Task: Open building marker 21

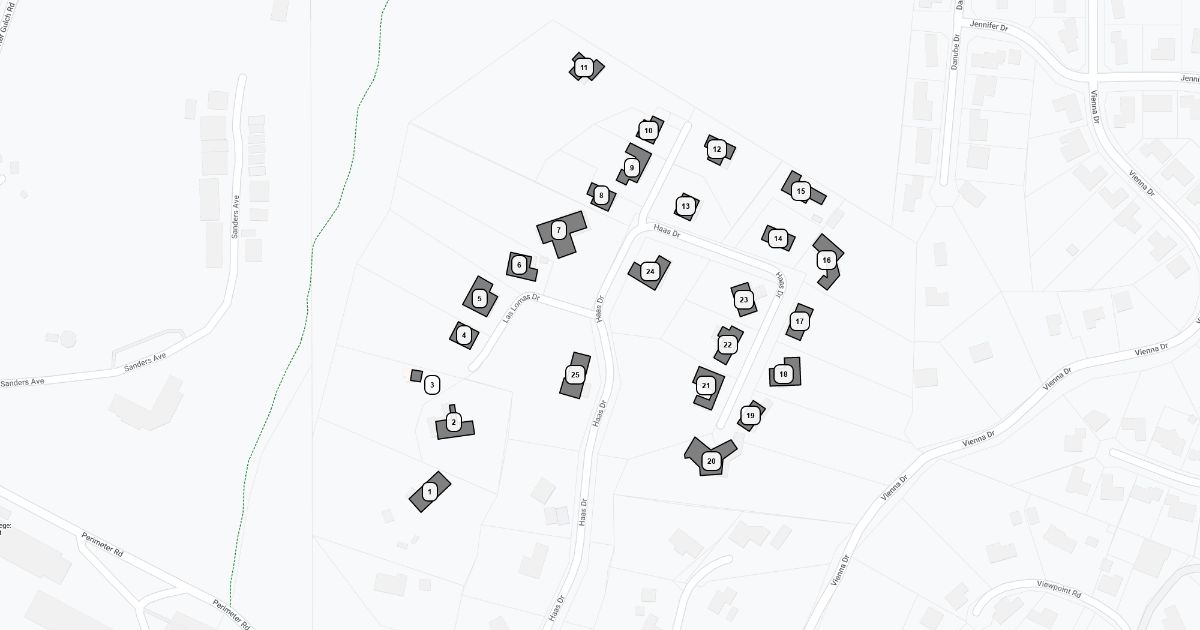Action: [x=706, y=385]
